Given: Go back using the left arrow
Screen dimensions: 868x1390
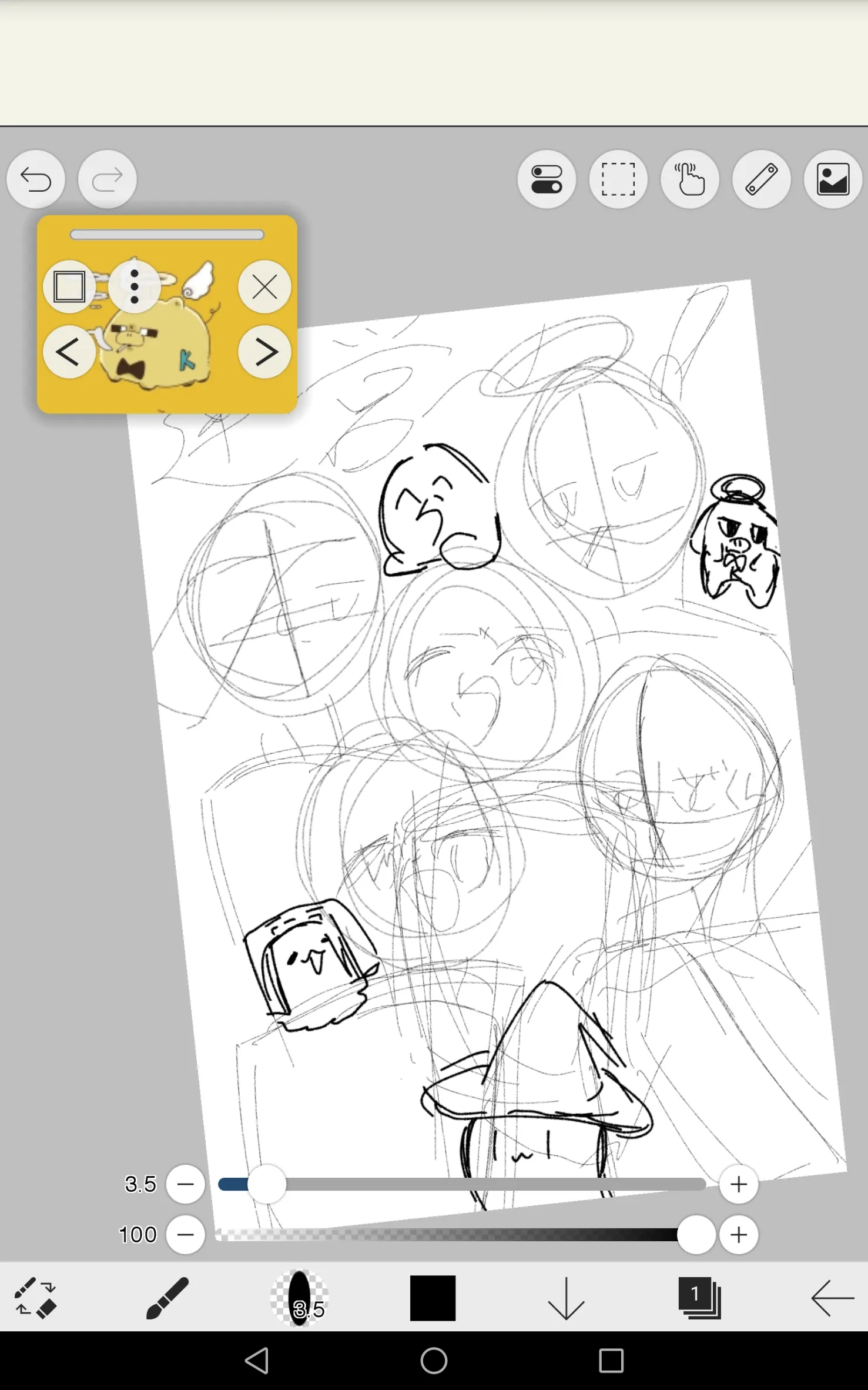Looking at the screenshot, I should point(833,1298).
